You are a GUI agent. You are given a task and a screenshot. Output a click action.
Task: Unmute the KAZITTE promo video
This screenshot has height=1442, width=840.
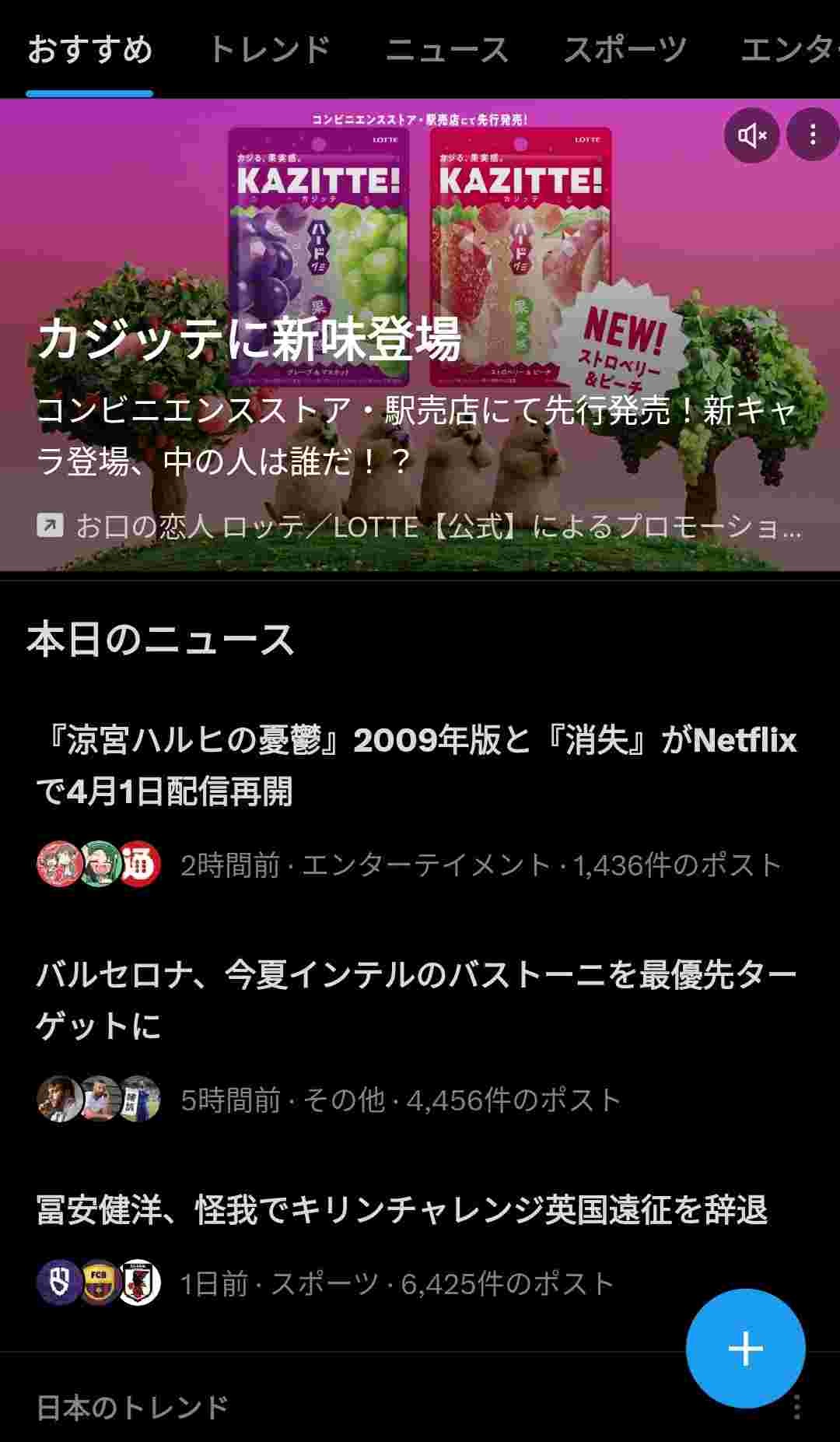tap(751, 135)
